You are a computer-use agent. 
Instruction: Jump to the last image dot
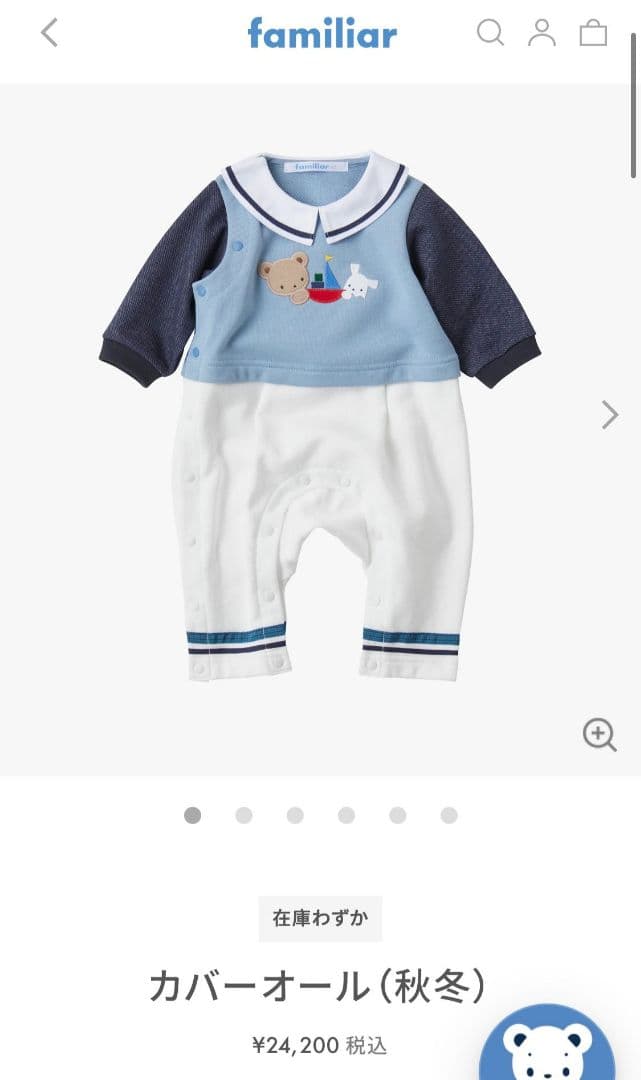[x=449, y=815]
